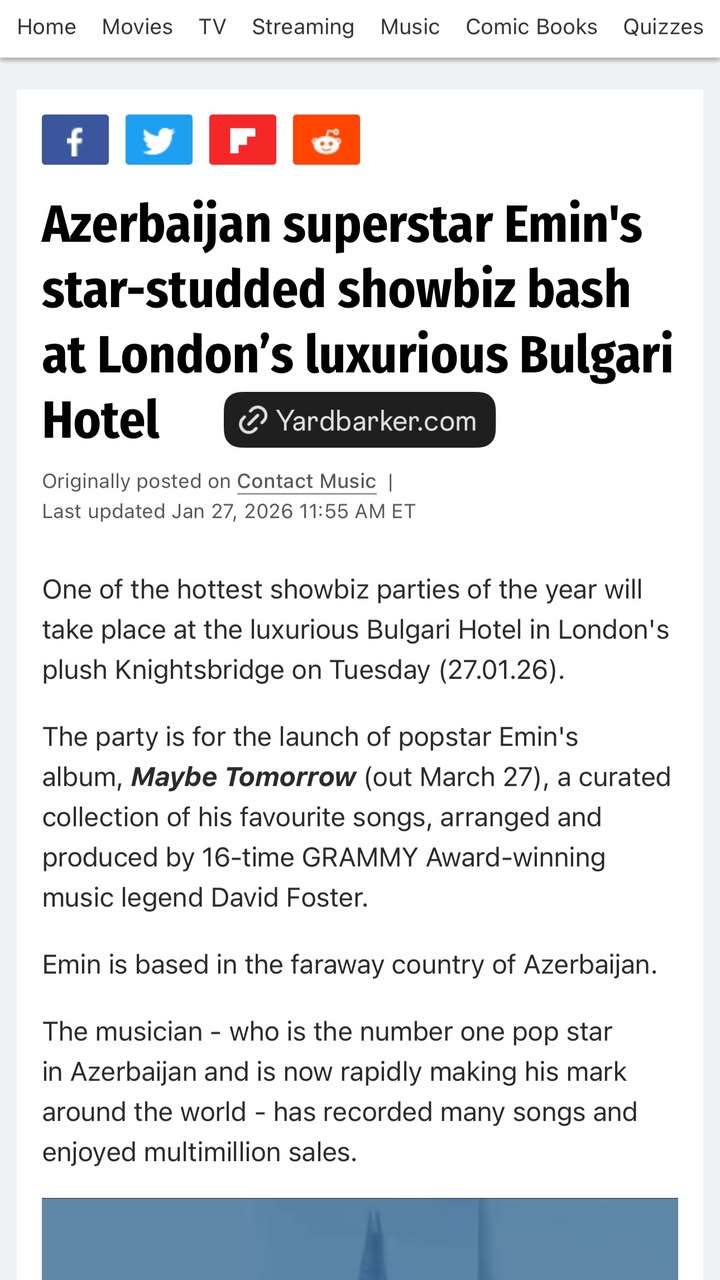720x1280 pixels.
Task: Share the article on Twitter
Action: coord(159,140)
